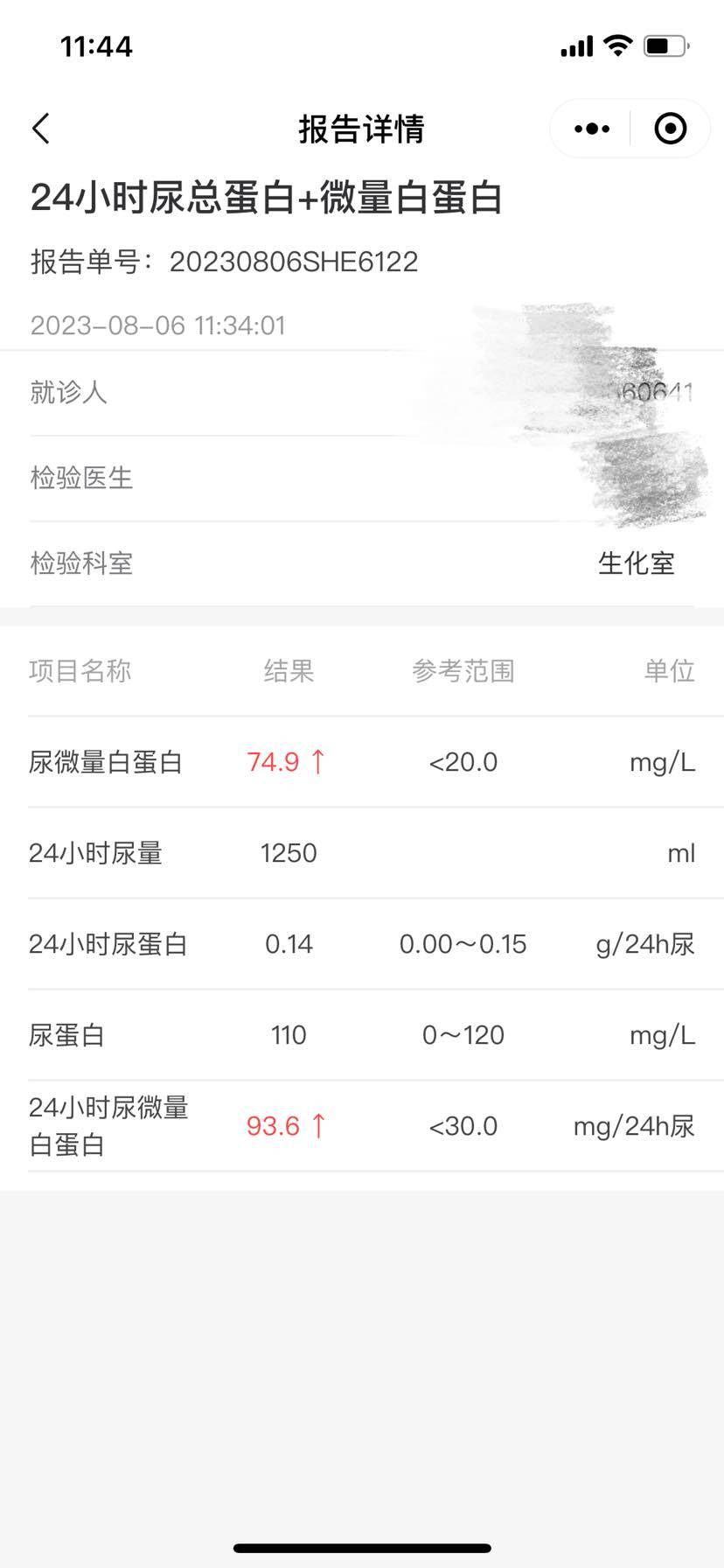Screen dimensions: 724x1568
Task: Open the mini program more options menu
Action: coord(592,129)
